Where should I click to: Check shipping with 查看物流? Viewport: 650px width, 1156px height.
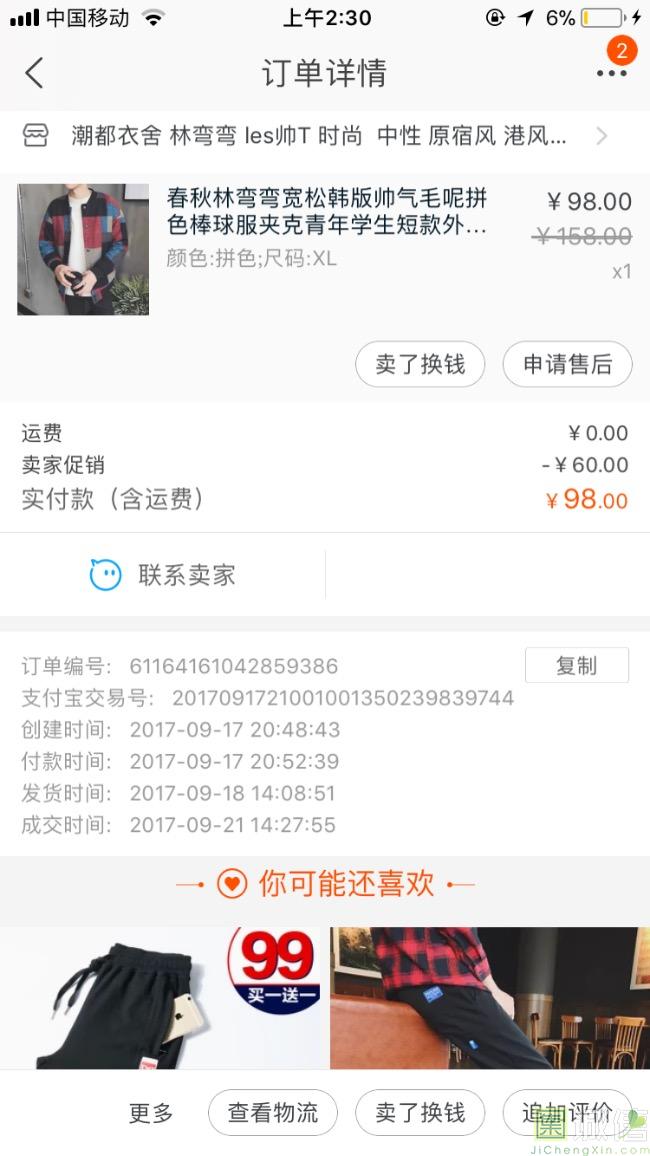coord(273,1112)
